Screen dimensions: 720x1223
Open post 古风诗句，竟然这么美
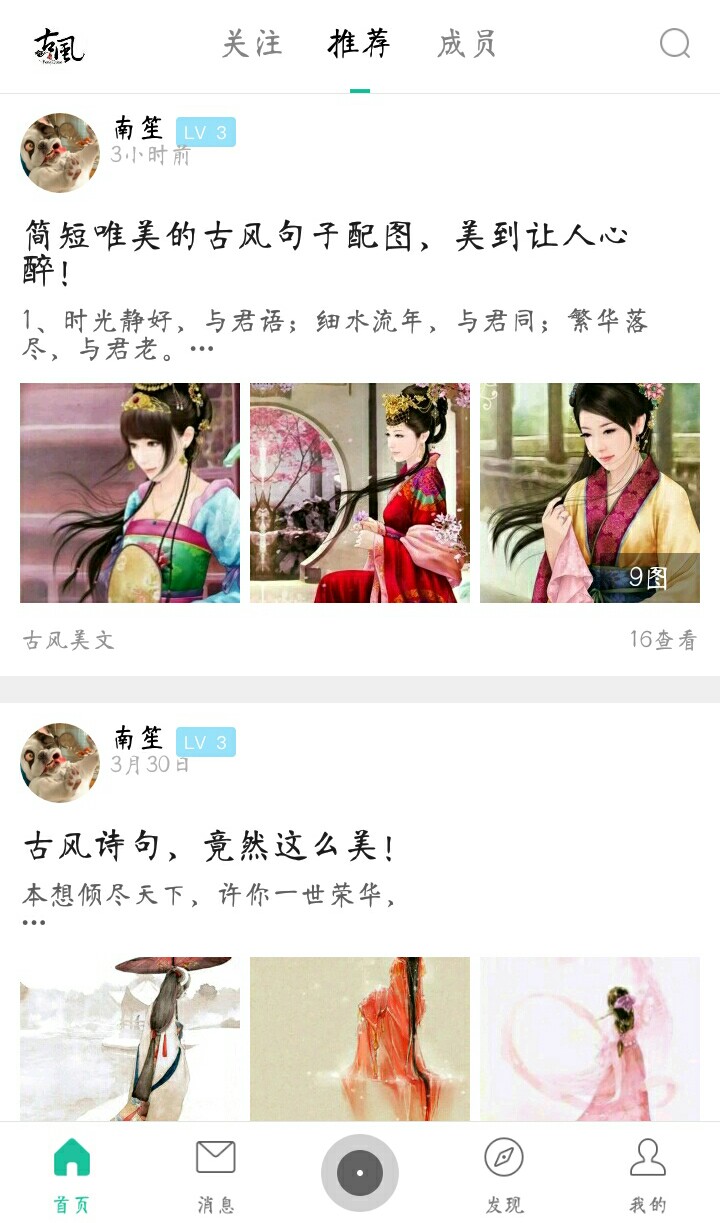[210, 848]
